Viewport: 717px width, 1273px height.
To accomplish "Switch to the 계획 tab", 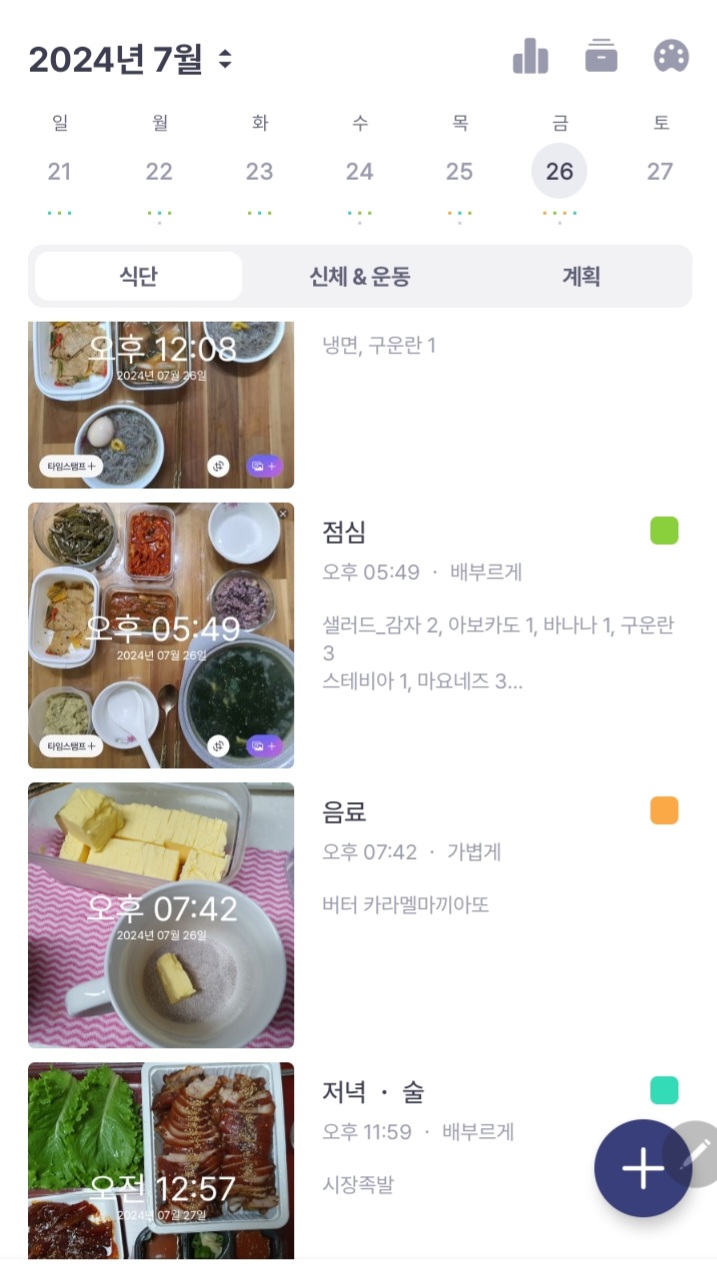I will pyautogui.click(x=581, y=277).
